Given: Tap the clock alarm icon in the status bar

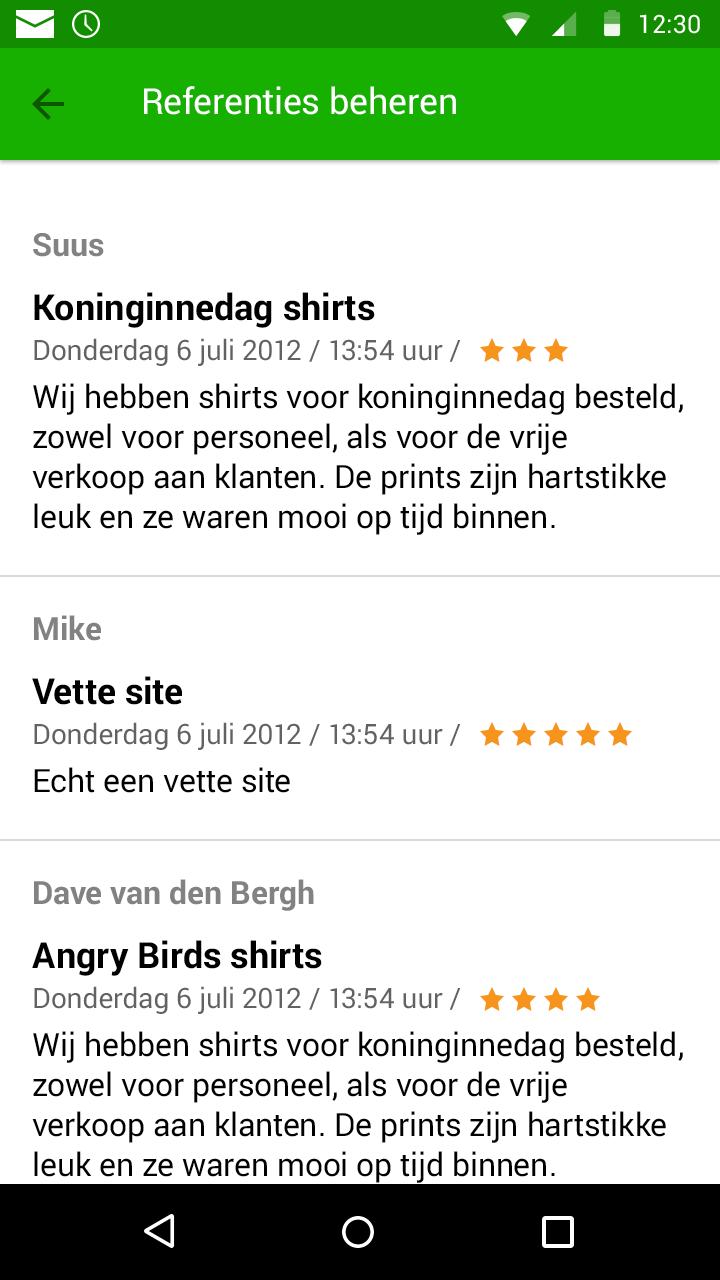Looking at the screenshot, I should tap(84, 22).
